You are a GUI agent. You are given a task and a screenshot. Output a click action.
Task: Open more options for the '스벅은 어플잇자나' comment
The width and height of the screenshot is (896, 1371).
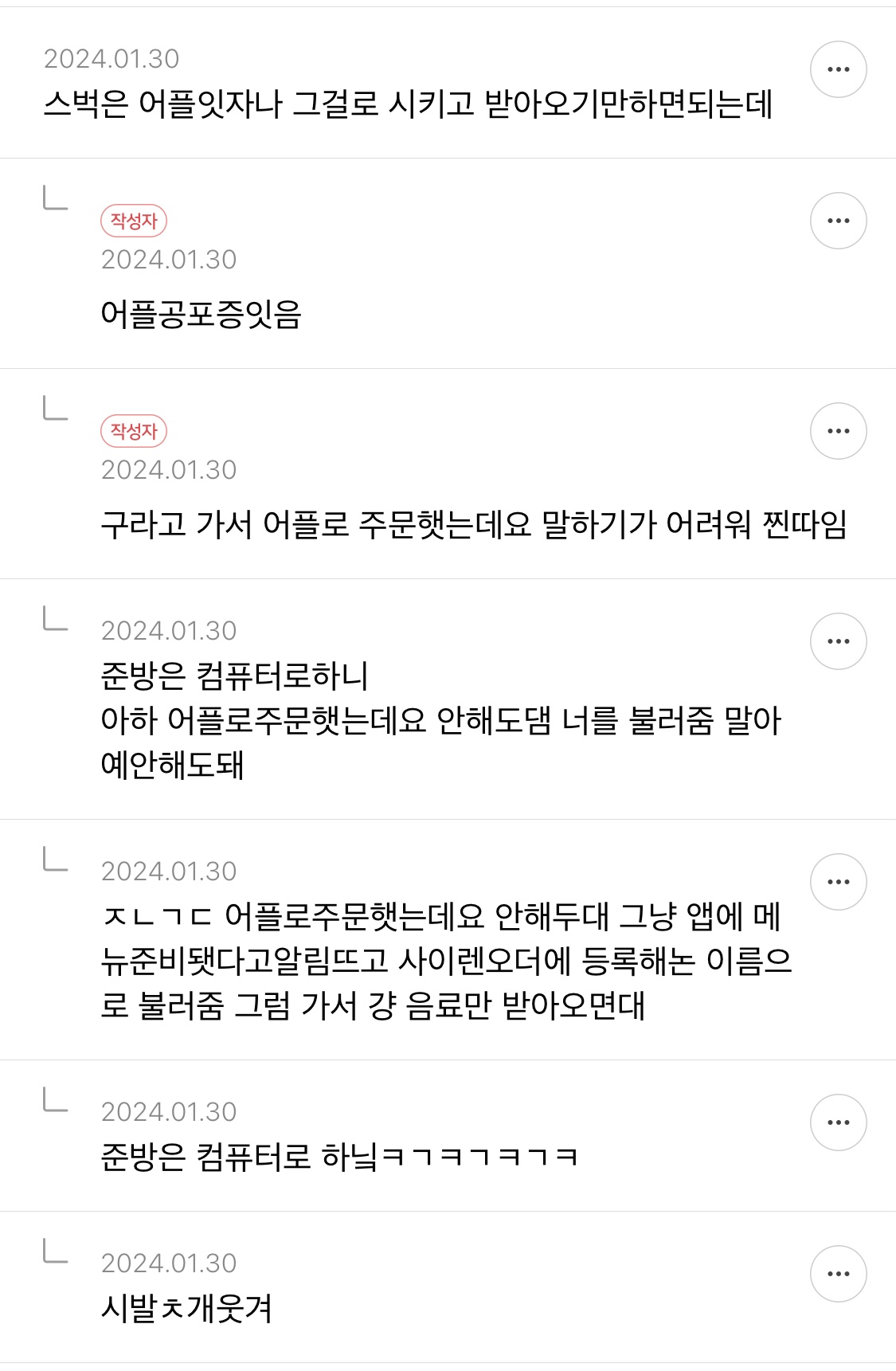(x=838, y=70)
